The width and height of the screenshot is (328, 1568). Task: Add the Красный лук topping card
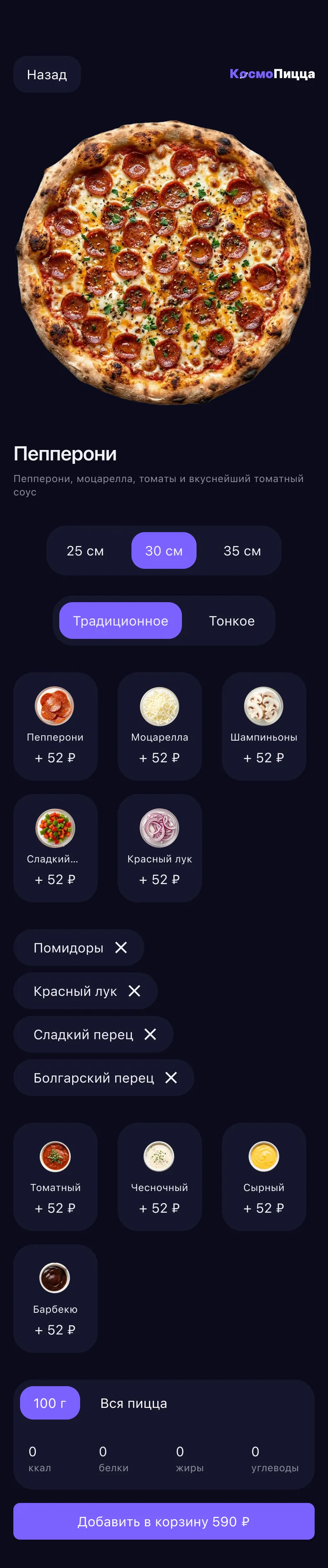160,848
